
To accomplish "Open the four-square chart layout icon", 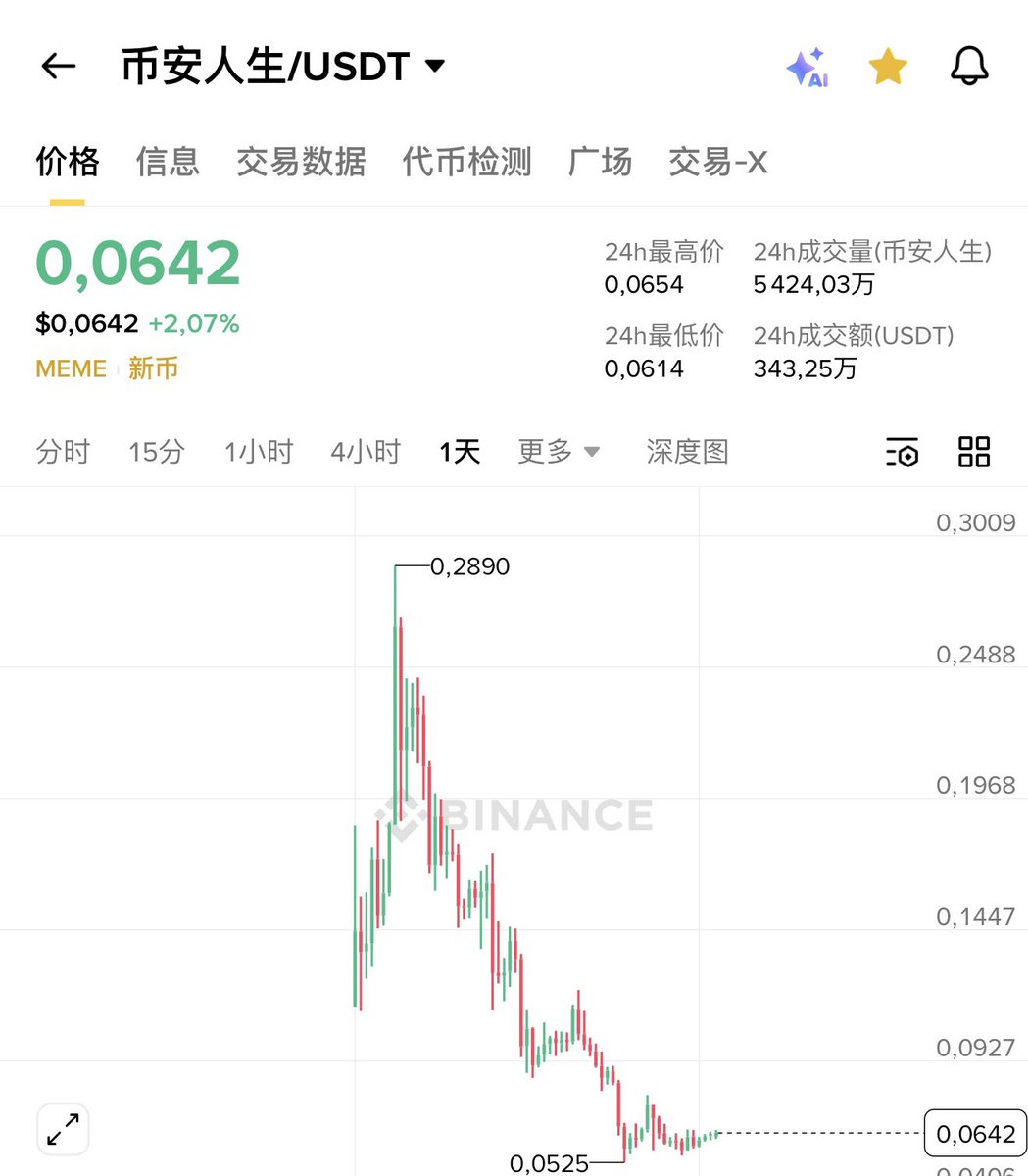I will [974, 452].
